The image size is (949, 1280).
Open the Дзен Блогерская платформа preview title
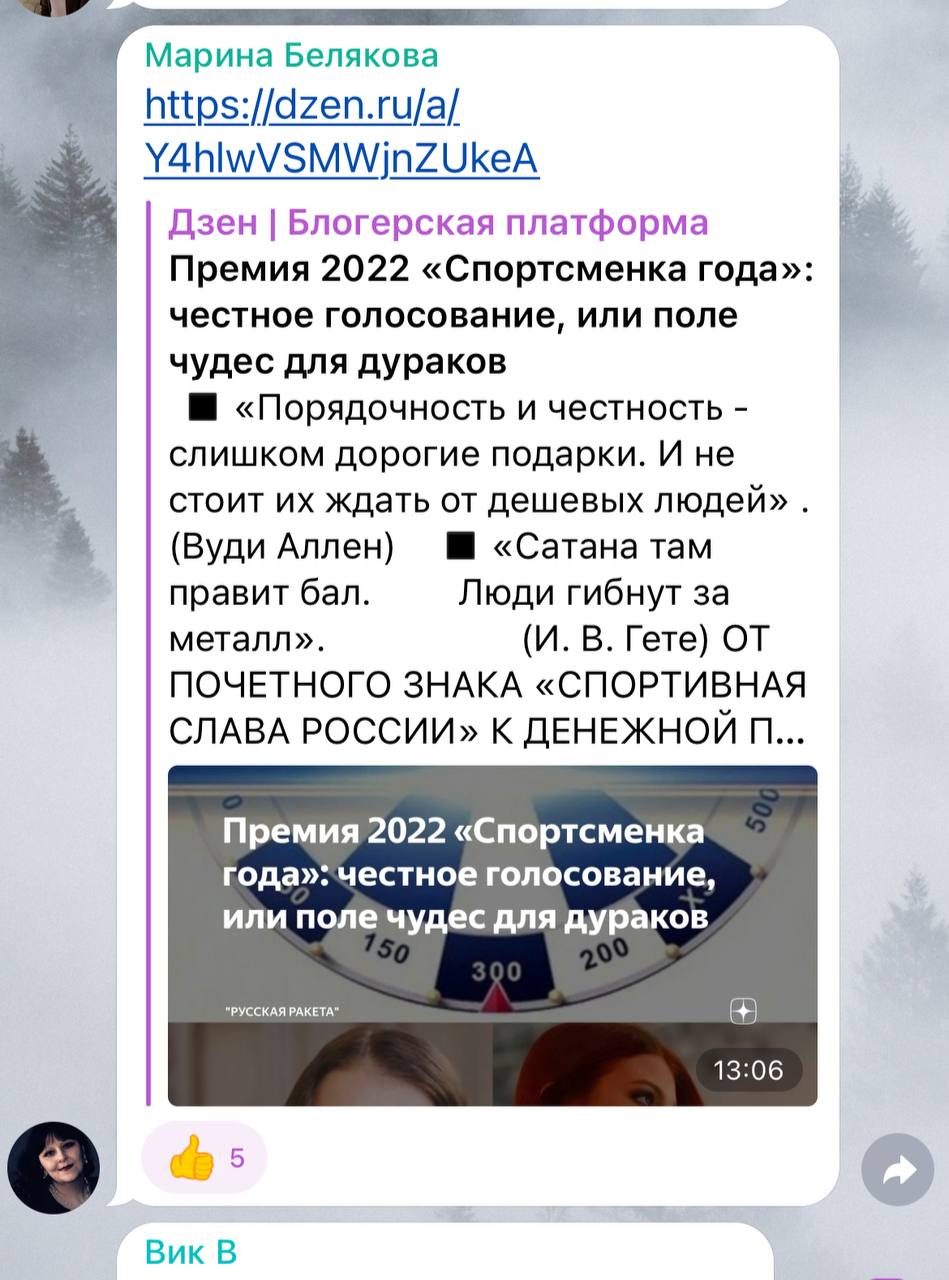coord(437,222)
